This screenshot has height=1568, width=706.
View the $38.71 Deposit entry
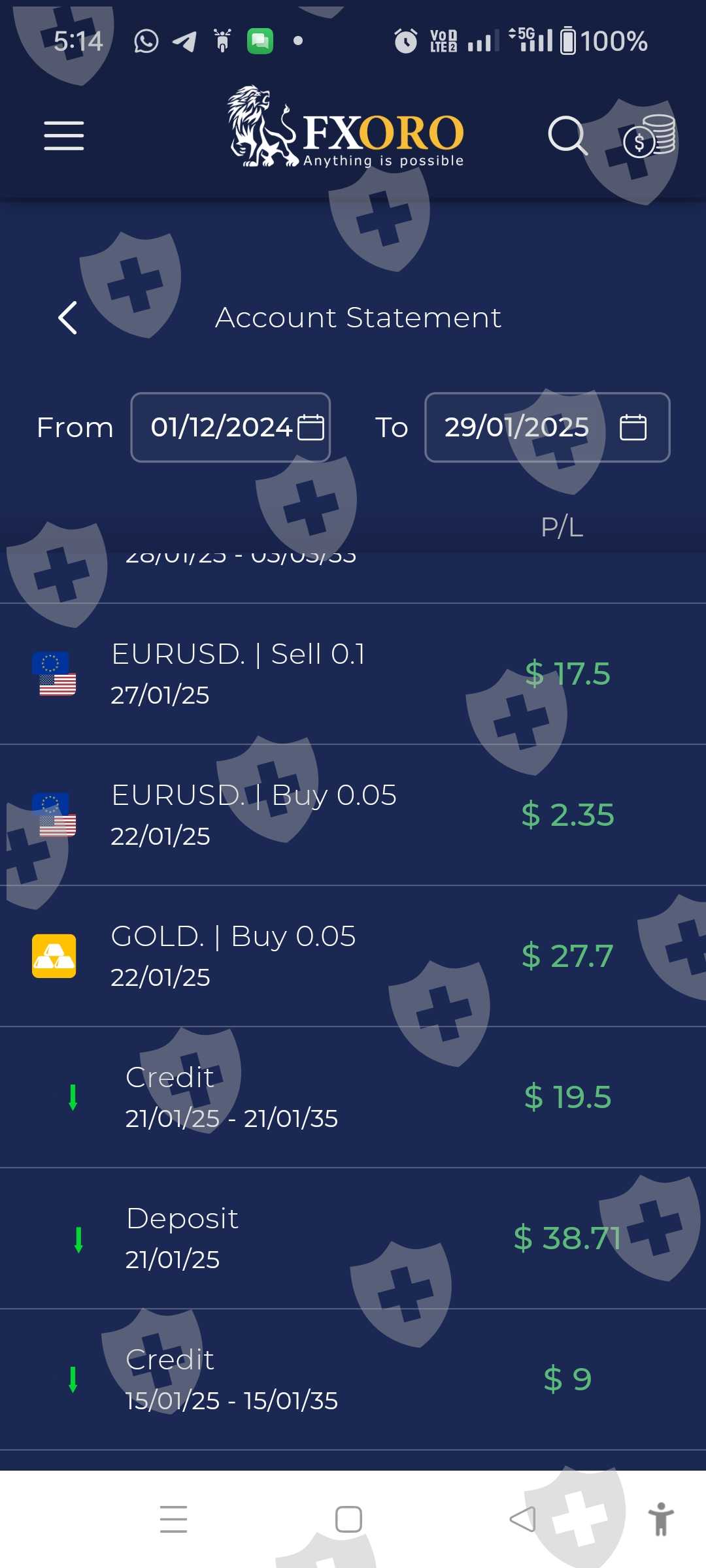(353, 1238)
